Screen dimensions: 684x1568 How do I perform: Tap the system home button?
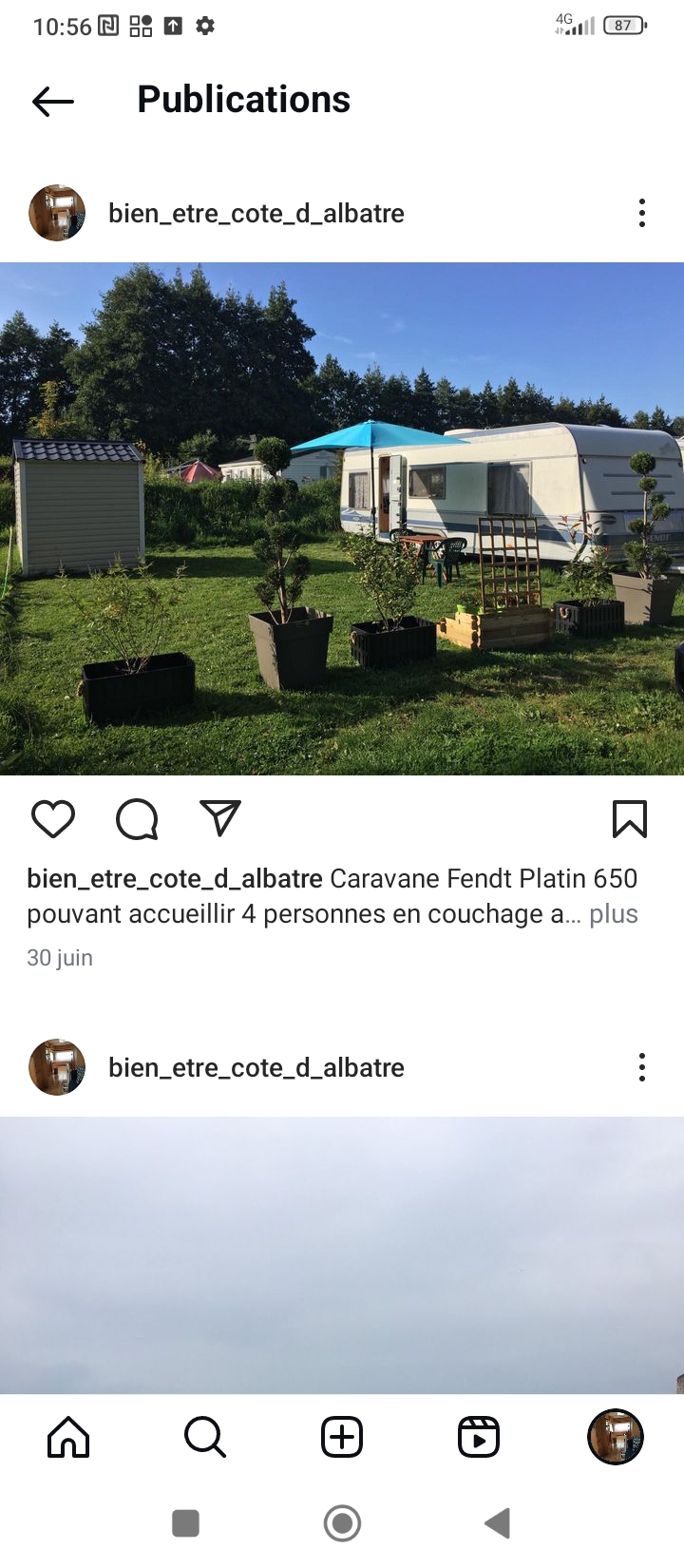[342, 1523]
